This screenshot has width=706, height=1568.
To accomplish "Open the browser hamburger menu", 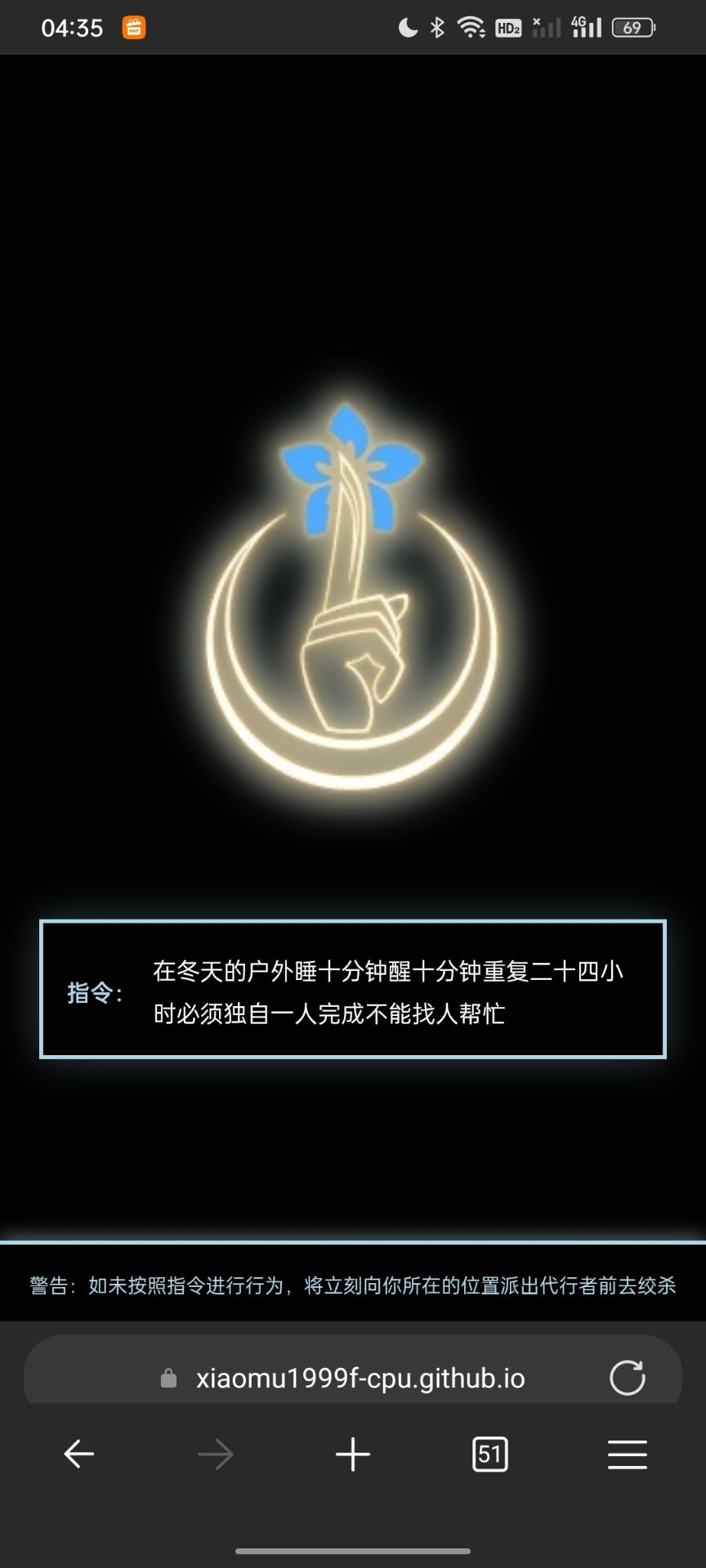I will point(627,1454).
